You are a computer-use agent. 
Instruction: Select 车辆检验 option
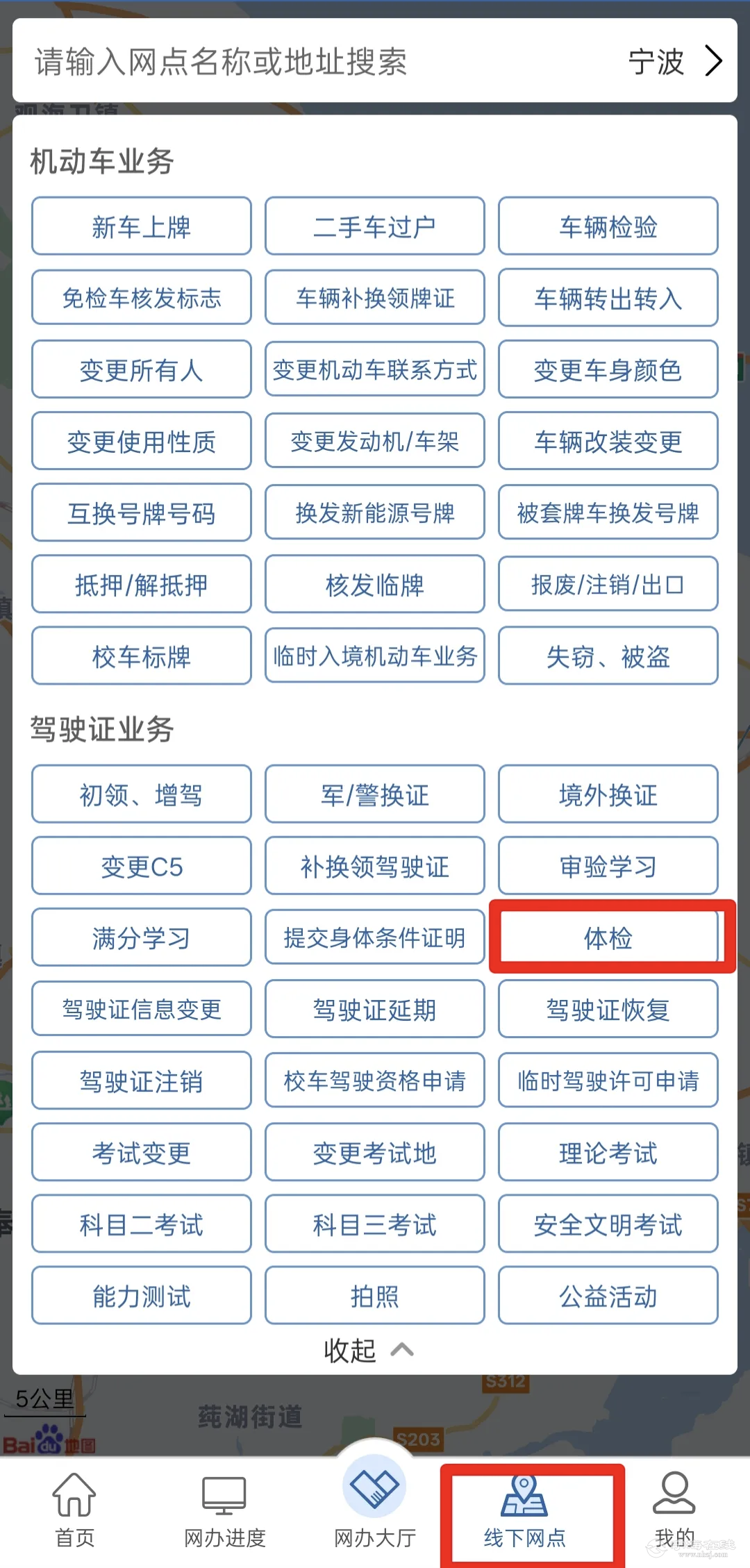tap(608, 226)
